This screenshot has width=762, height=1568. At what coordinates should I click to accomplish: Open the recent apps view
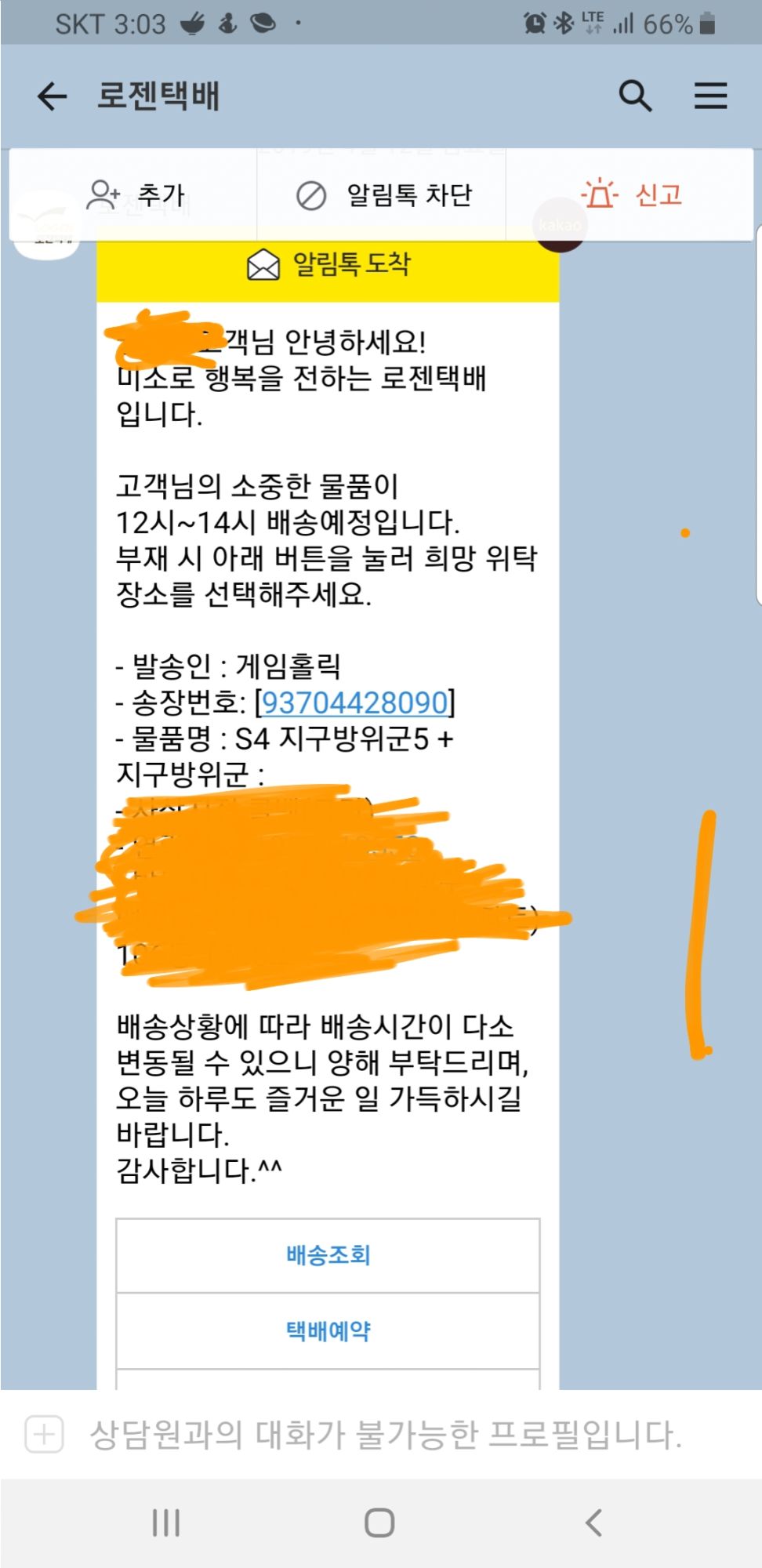[x=165, y=1523]
